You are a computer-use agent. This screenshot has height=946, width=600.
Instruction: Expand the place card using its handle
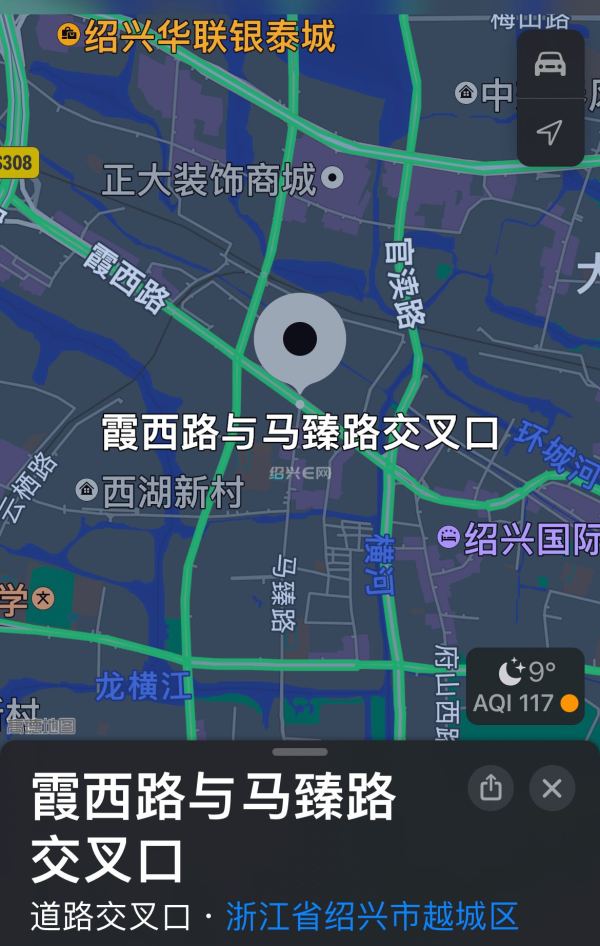coord(300,752)
